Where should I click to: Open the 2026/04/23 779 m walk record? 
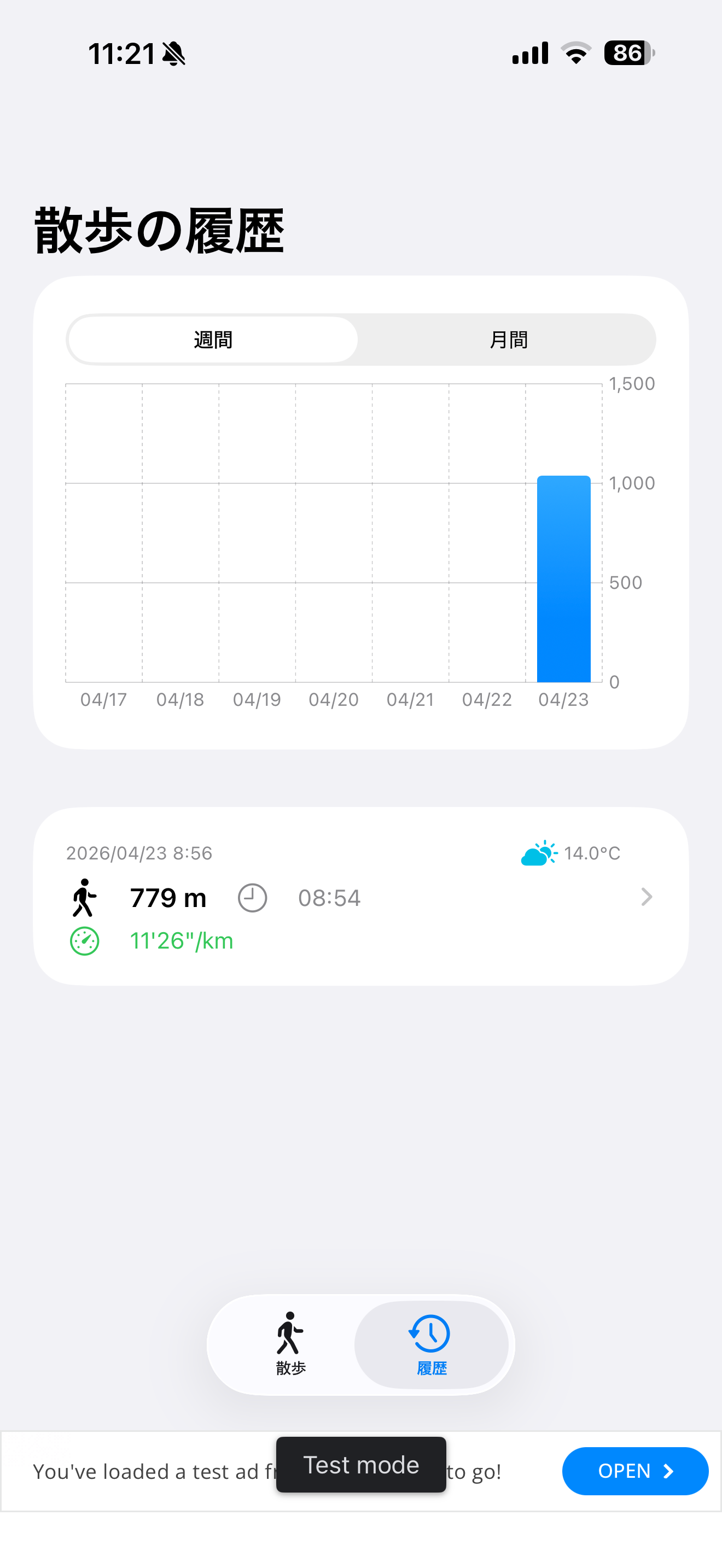361,897
